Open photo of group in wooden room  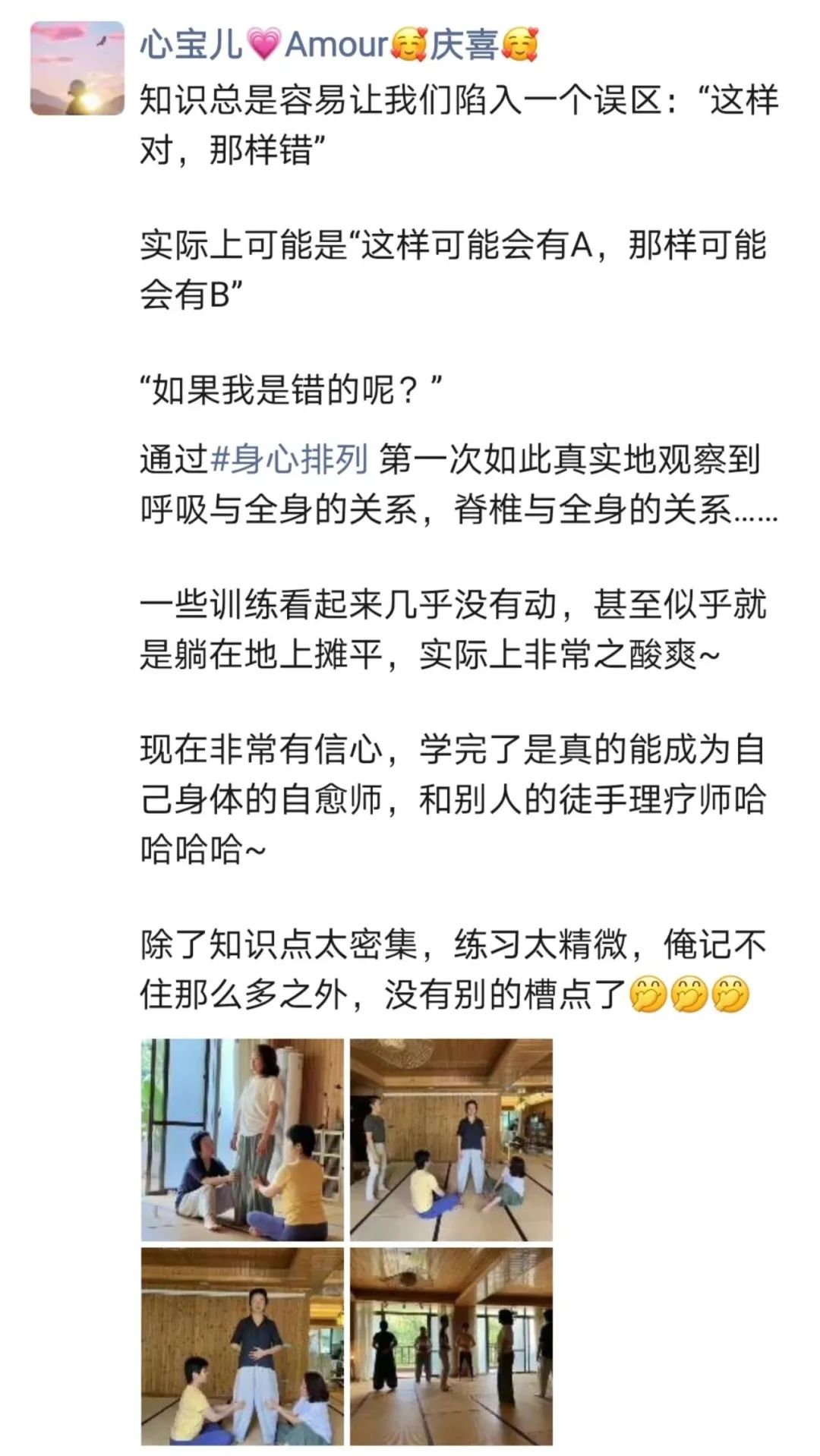coord(451,1139)
